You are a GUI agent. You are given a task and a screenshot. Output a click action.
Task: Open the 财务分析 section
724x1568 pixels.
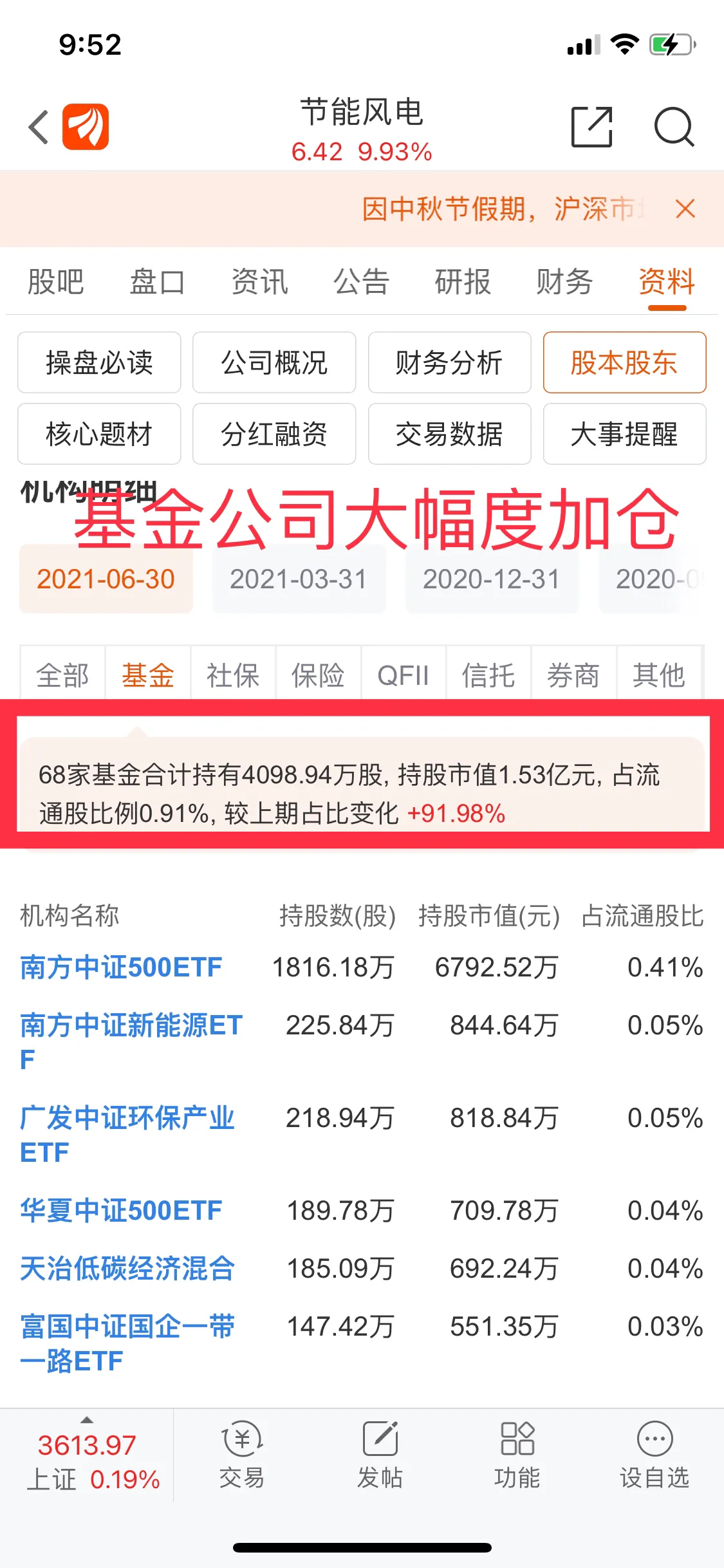click(x=449, y=362)
